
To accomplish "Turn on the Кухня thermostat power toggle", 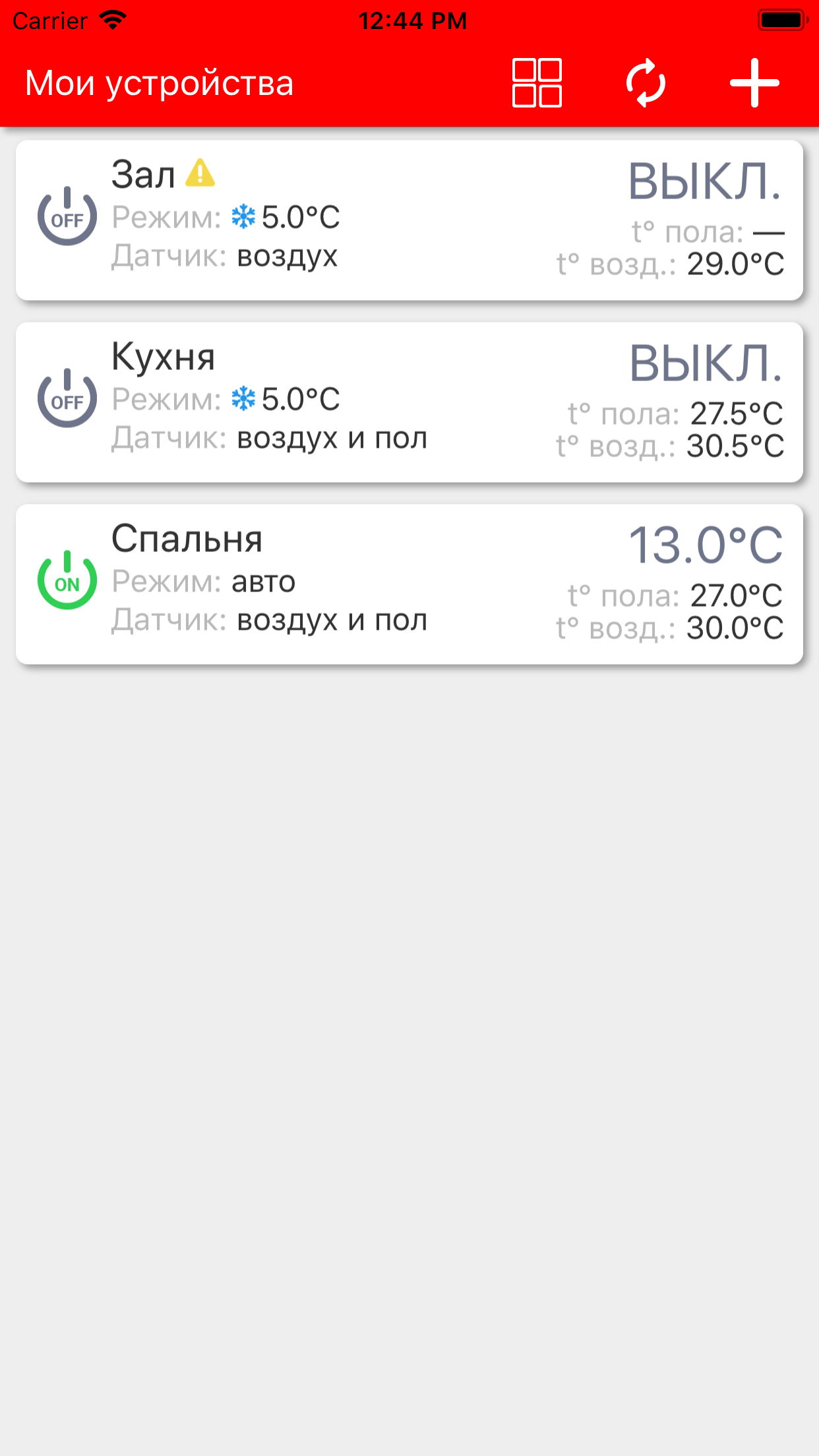I will [x=67, y=399].
